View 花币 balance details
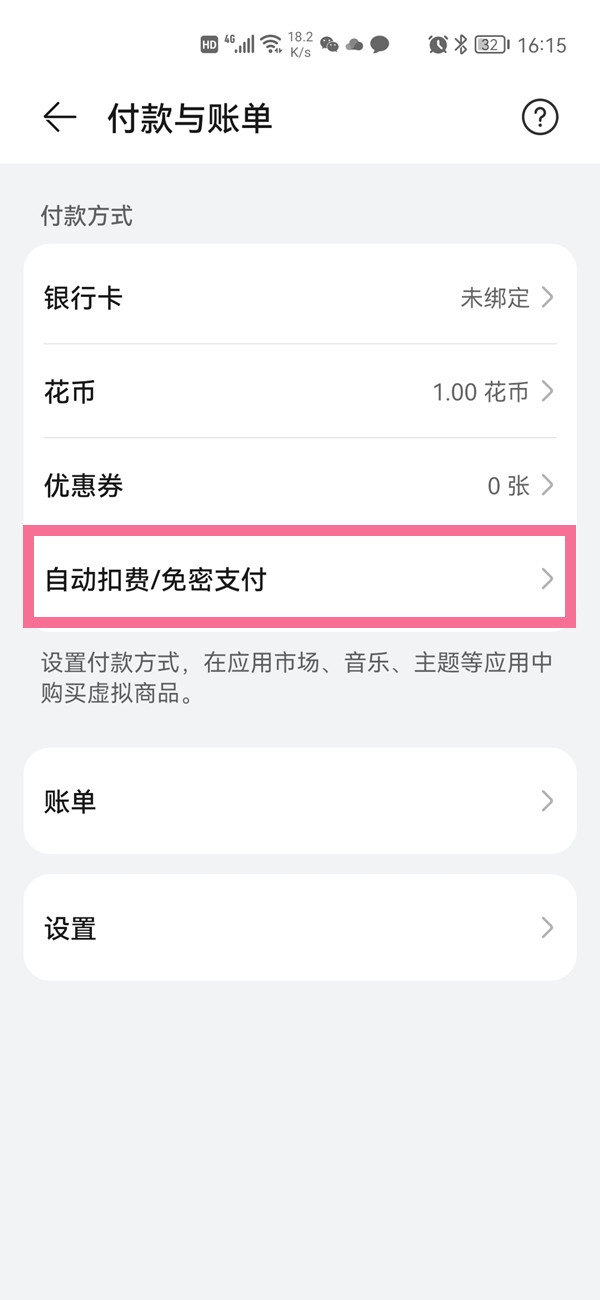600x1300 pixels. tap(300, 392)
